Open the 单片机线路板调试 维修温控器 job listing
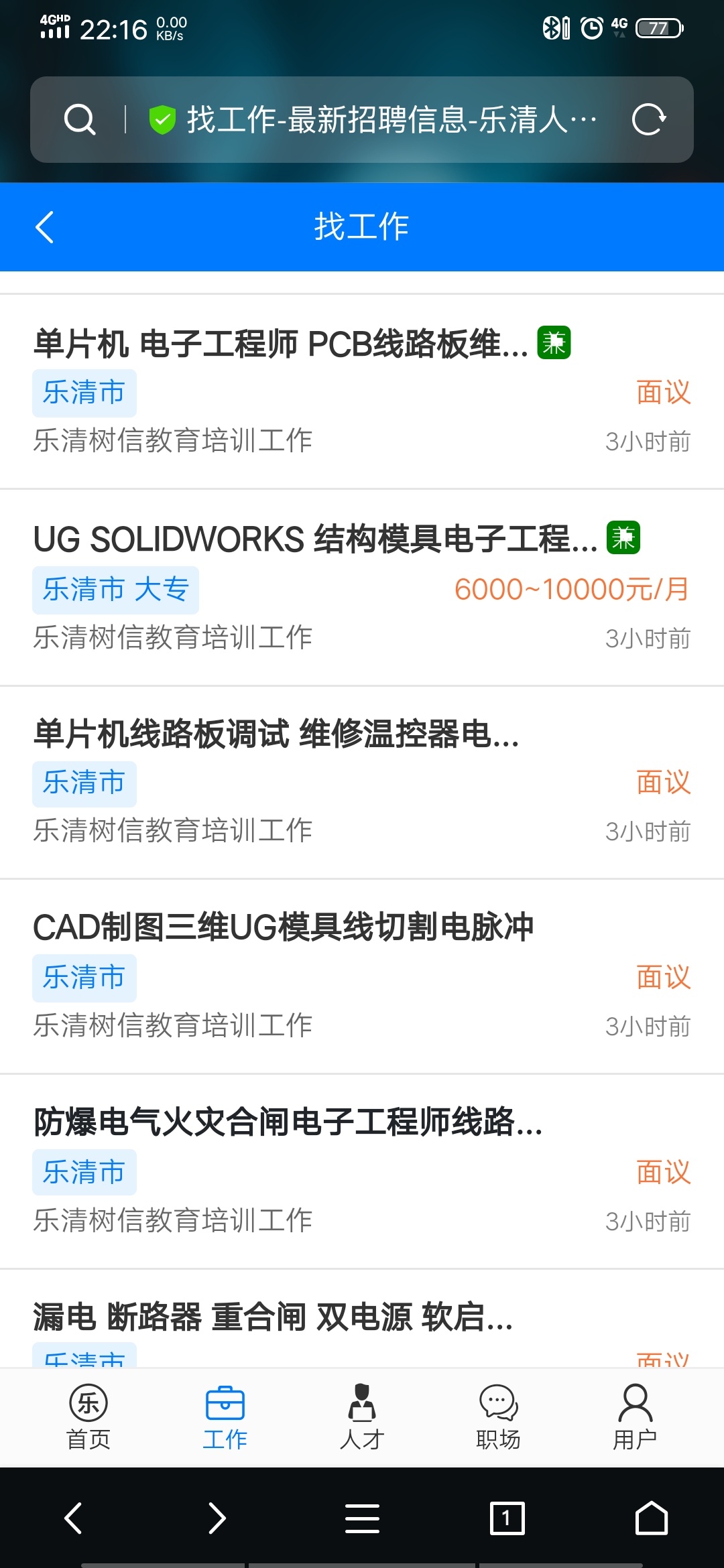 click(276, 734)
